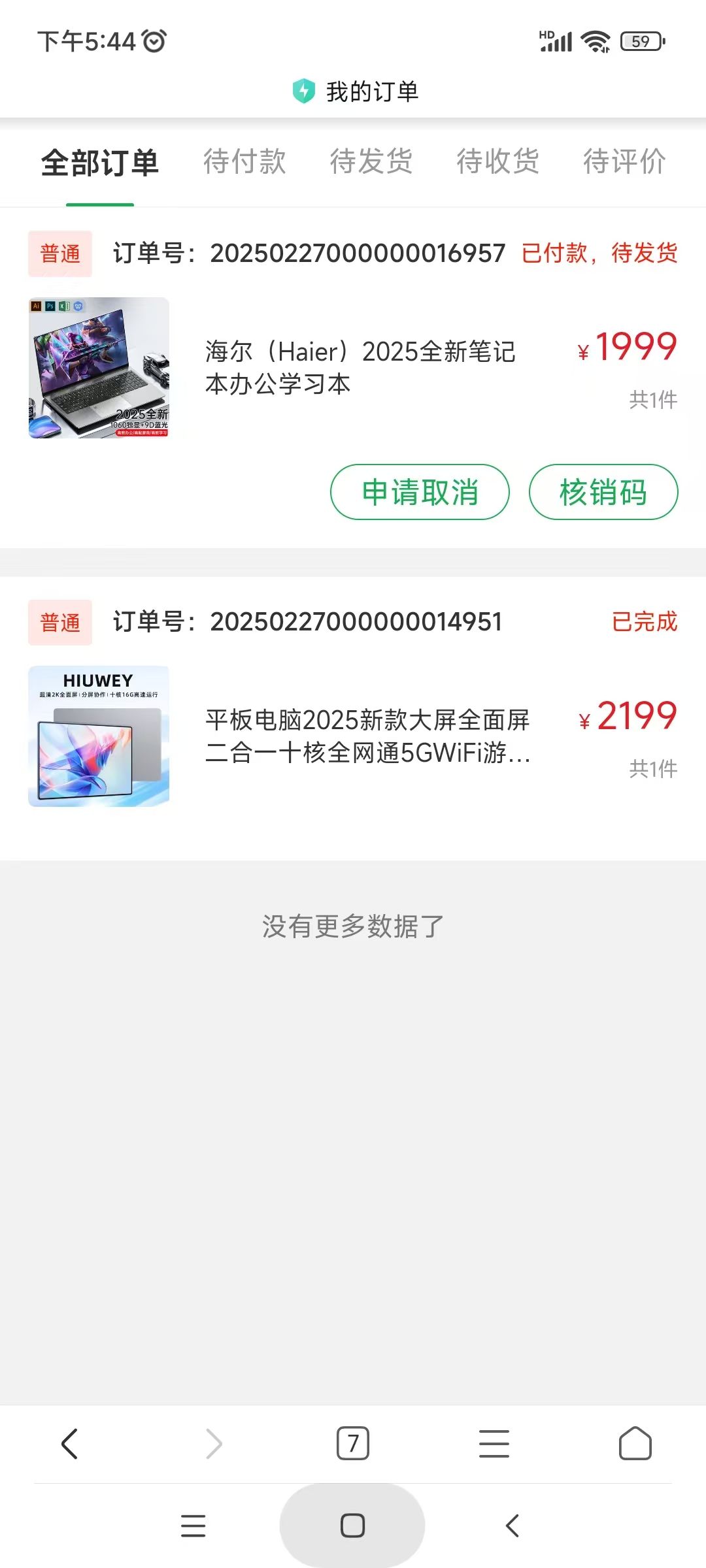Image resolution: width=706 pixels, height=1568 pixels.
Task: Open the Haier laptop product image
Action: [x=99, y=368]
